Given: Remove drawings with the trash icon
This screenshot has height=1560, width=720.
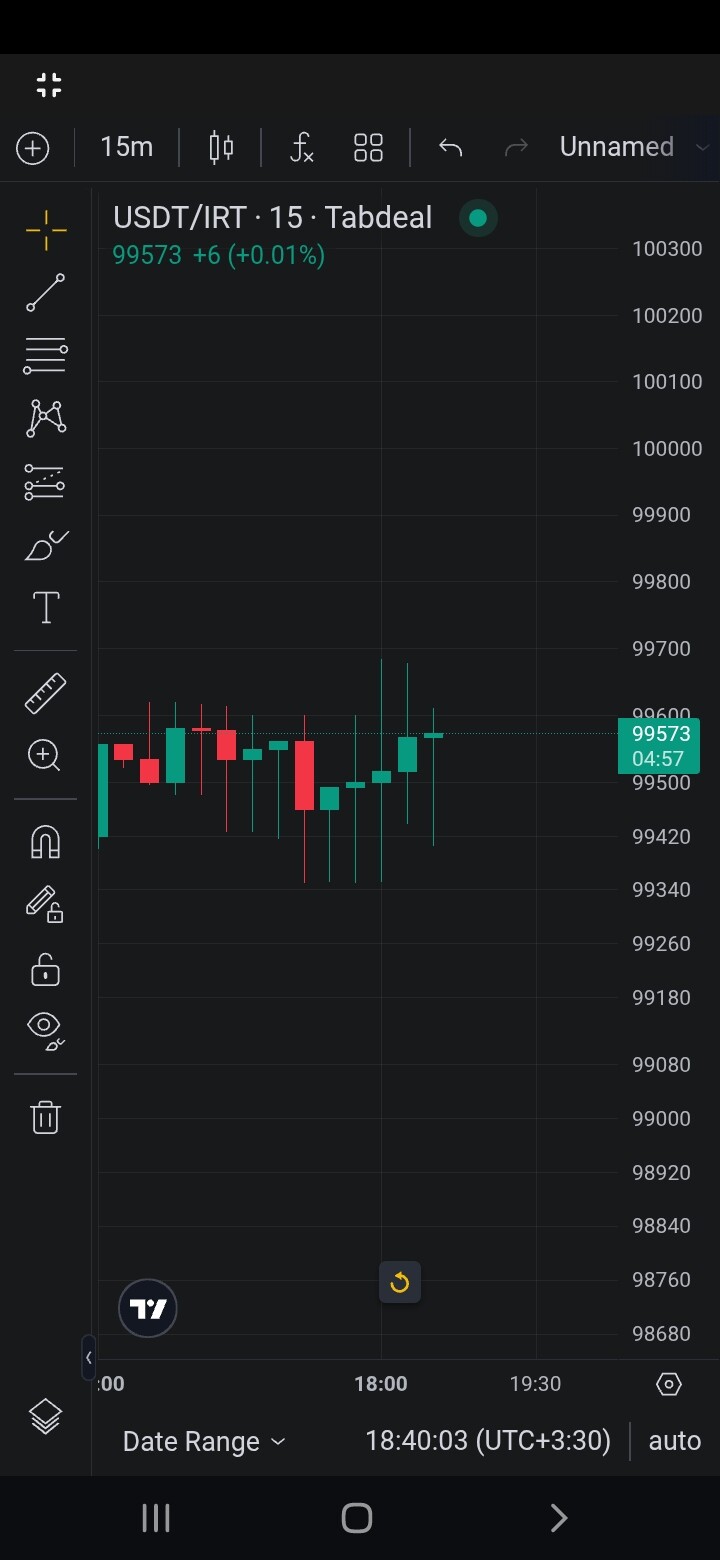Looking at the screenshot, I should (45, 1116).
